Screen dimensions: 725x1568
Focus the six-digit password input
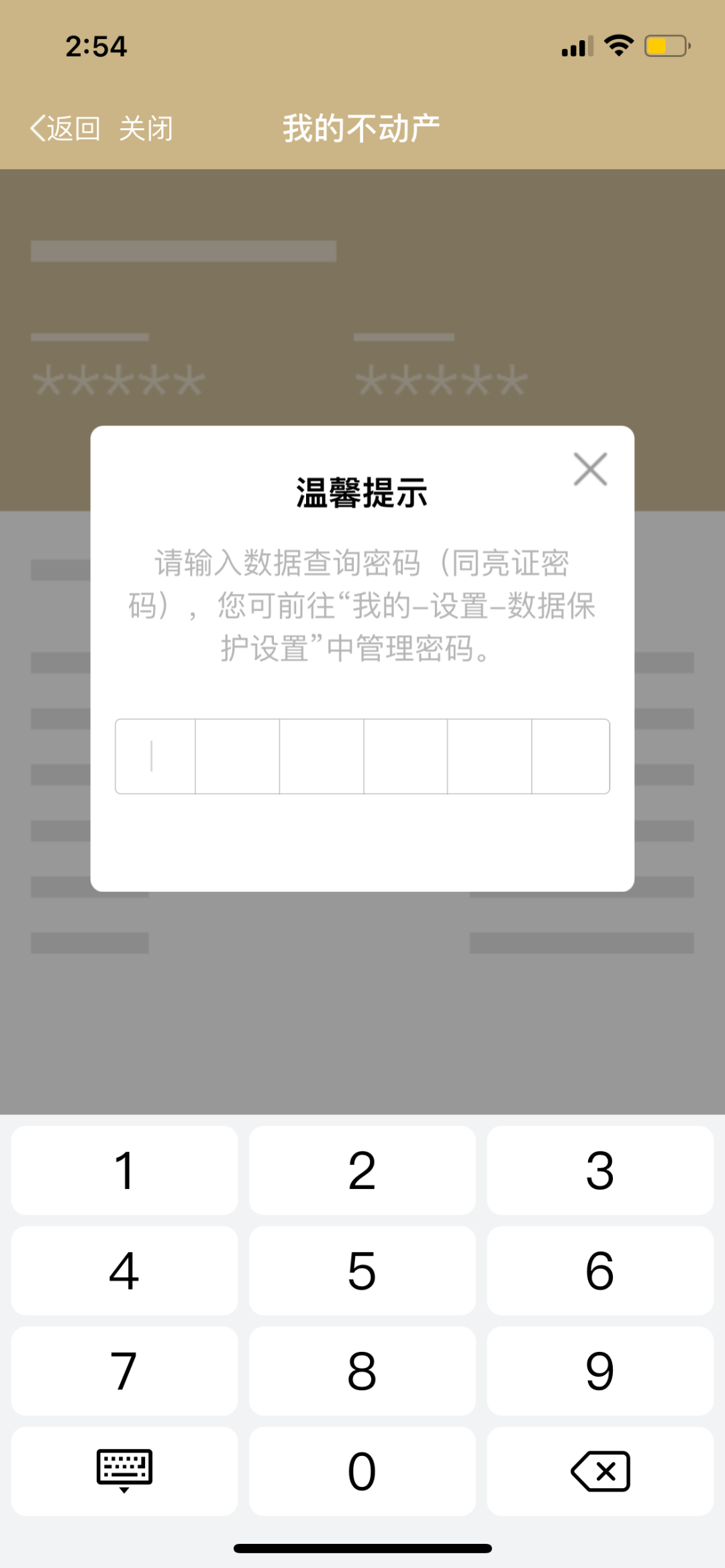pyautogui.click(x=362, y=756)
